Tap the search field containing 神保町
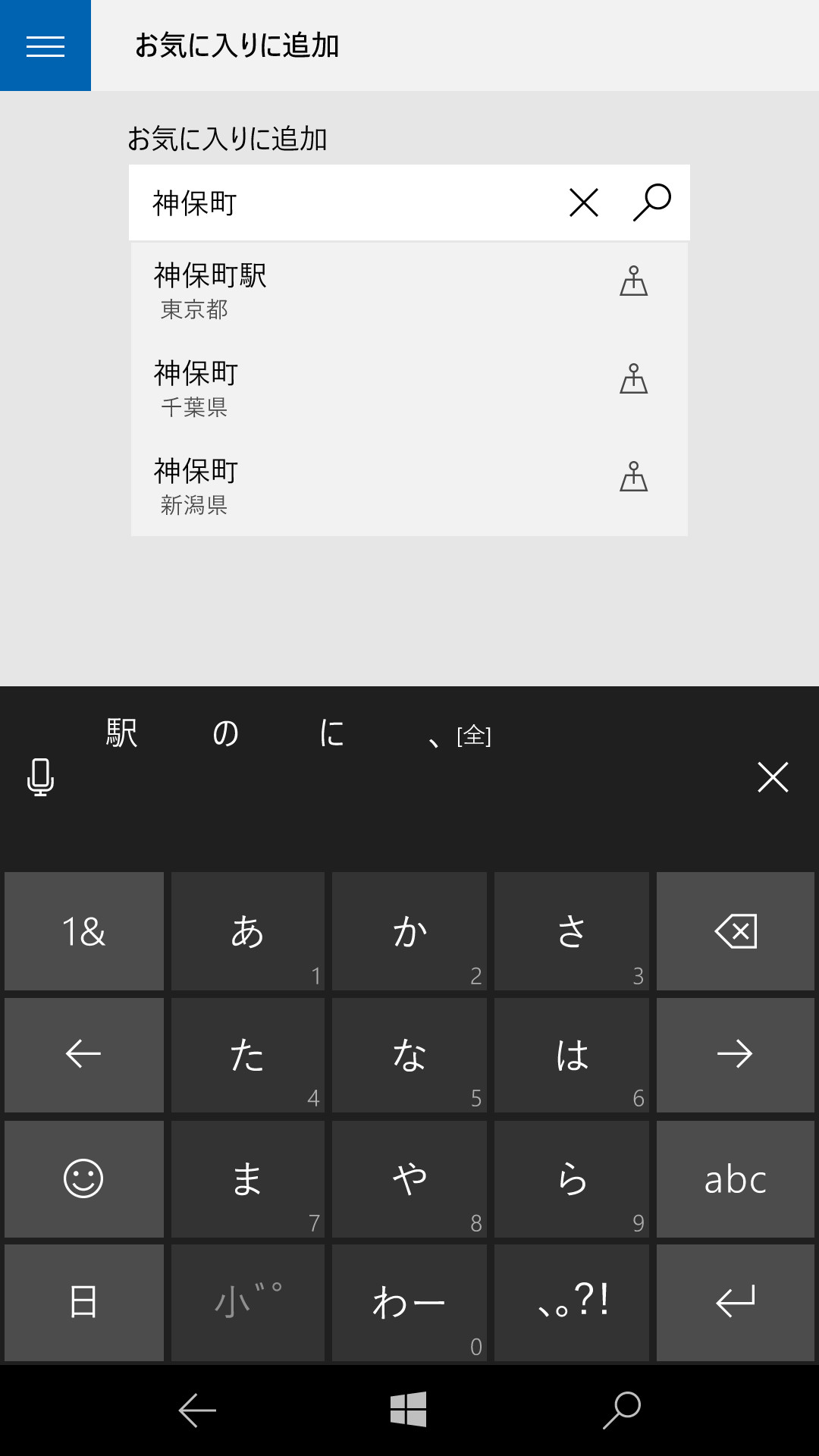Image resolution: width=819 pixels, height=1456 pixels. click(x=341, y=202)
